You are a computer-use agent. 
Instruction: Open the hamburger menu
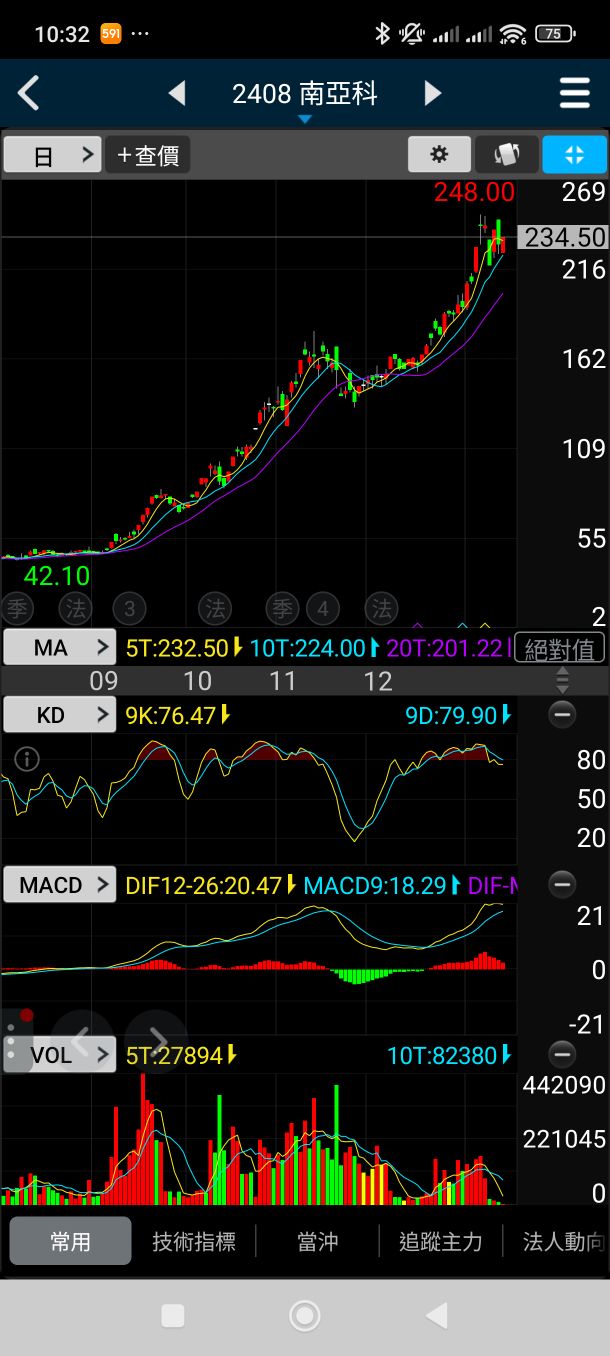click(574, 94)
